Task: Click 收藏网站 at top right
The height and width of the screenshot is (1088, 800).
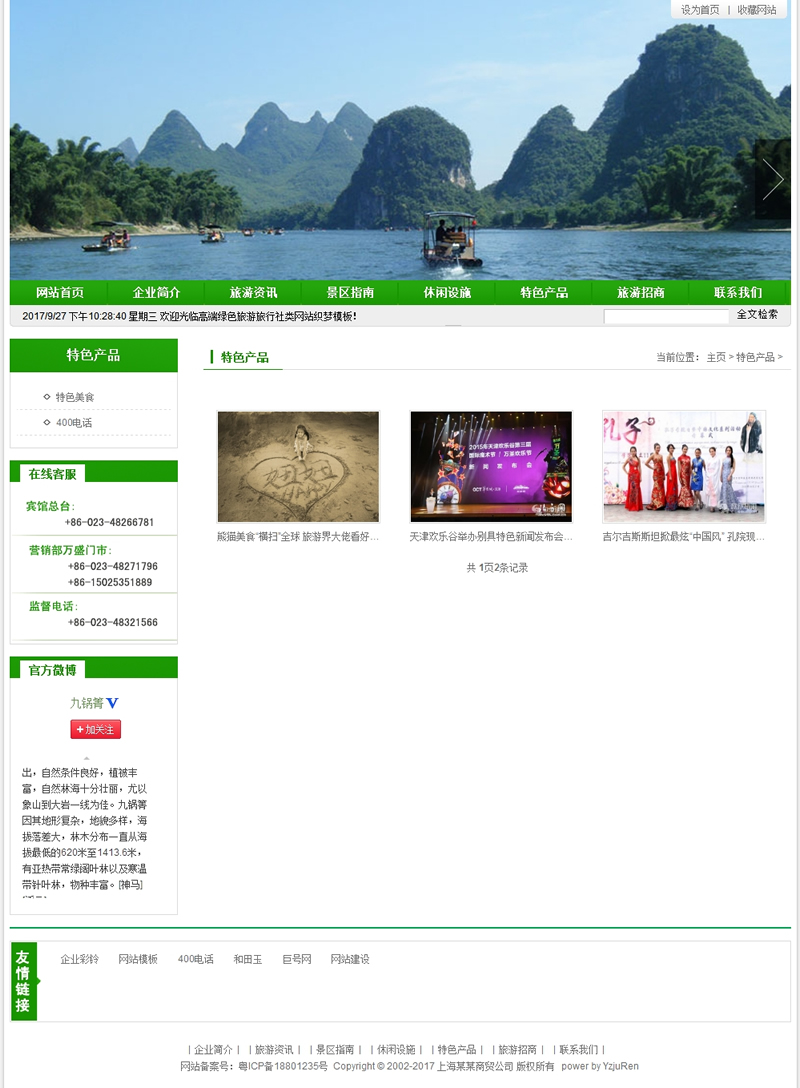Action: pos(757,10)
